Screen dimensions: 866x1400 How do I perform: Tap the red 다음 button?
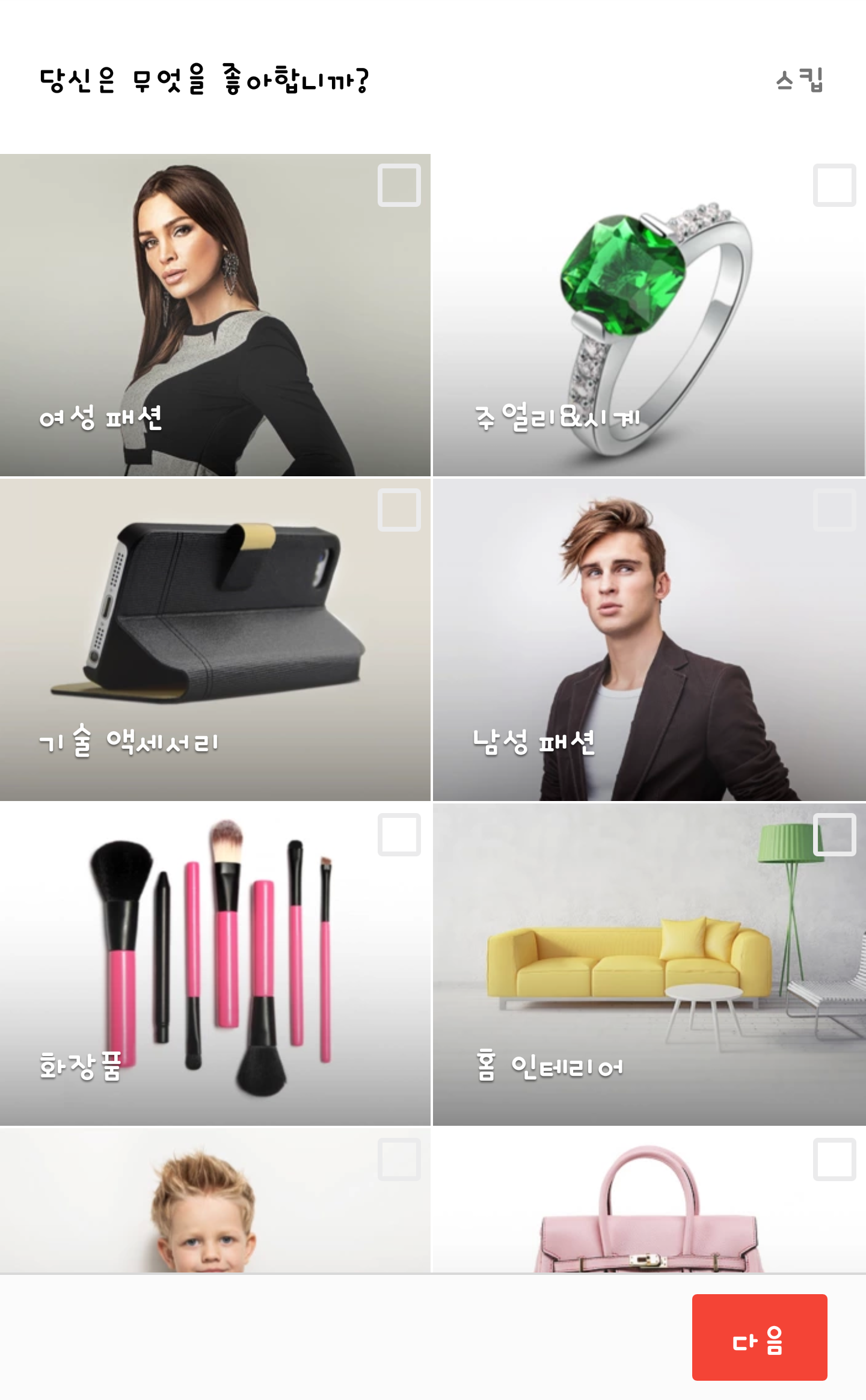760,1337
